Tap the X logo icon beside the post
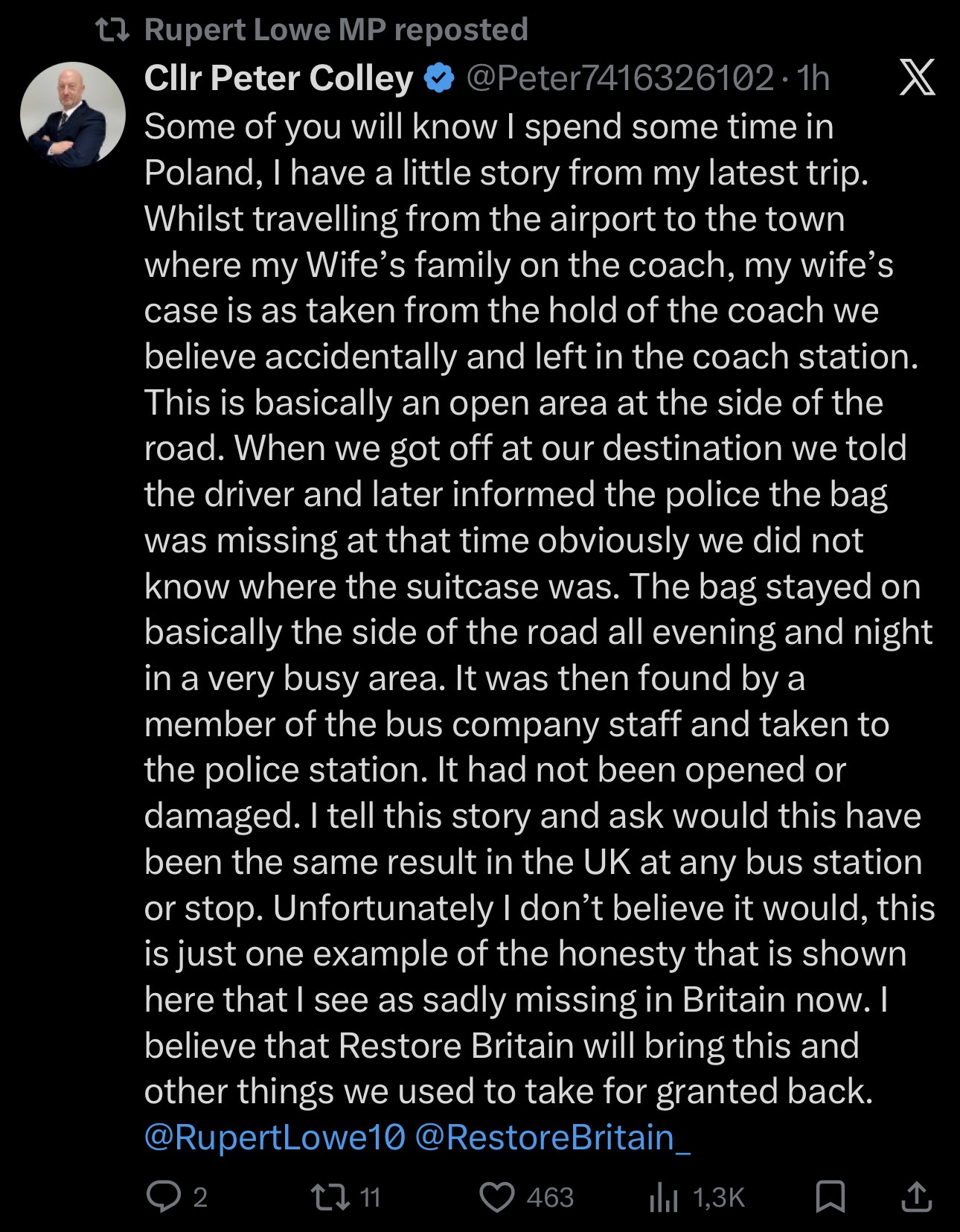The image size is (960, 1232). pyautogui.click(x=917, y=77)
